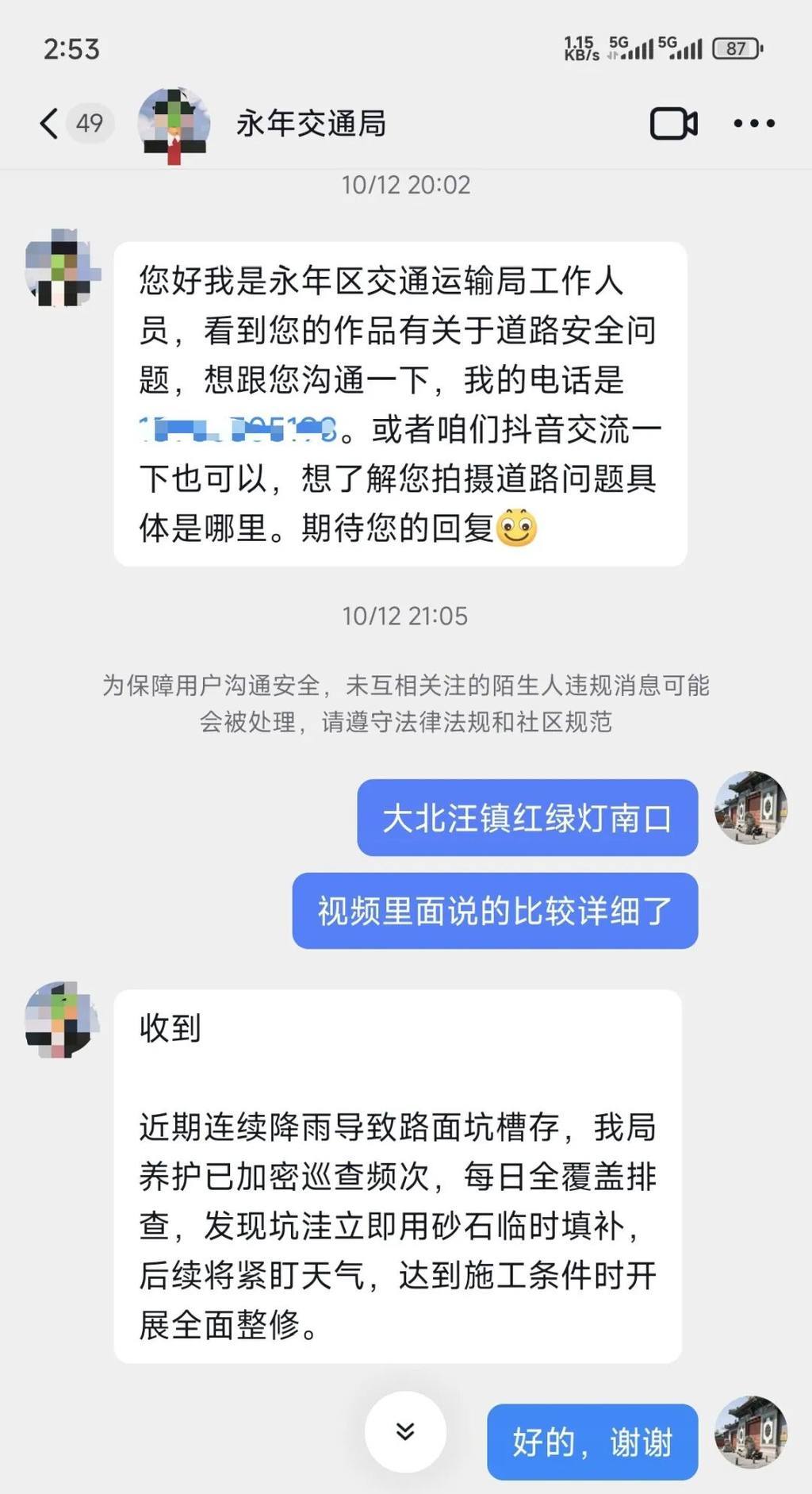
Task: Start a video call with 永年交通局
Action: pyautogui.click(x=673, y=124)
